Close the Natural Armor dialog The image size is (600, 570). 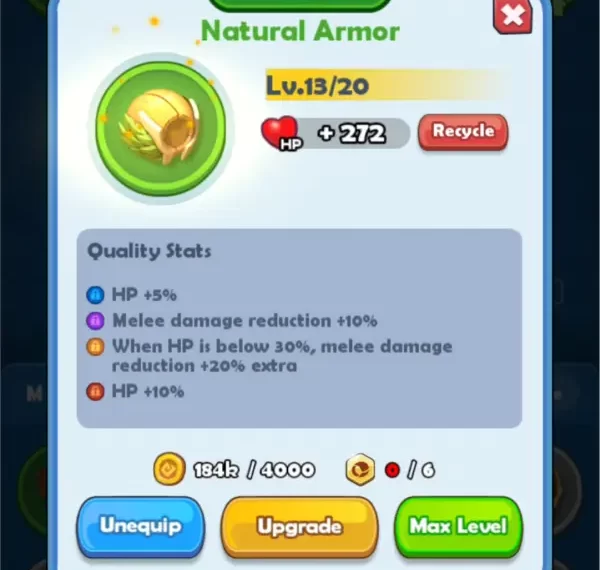[x=513, y=16]
